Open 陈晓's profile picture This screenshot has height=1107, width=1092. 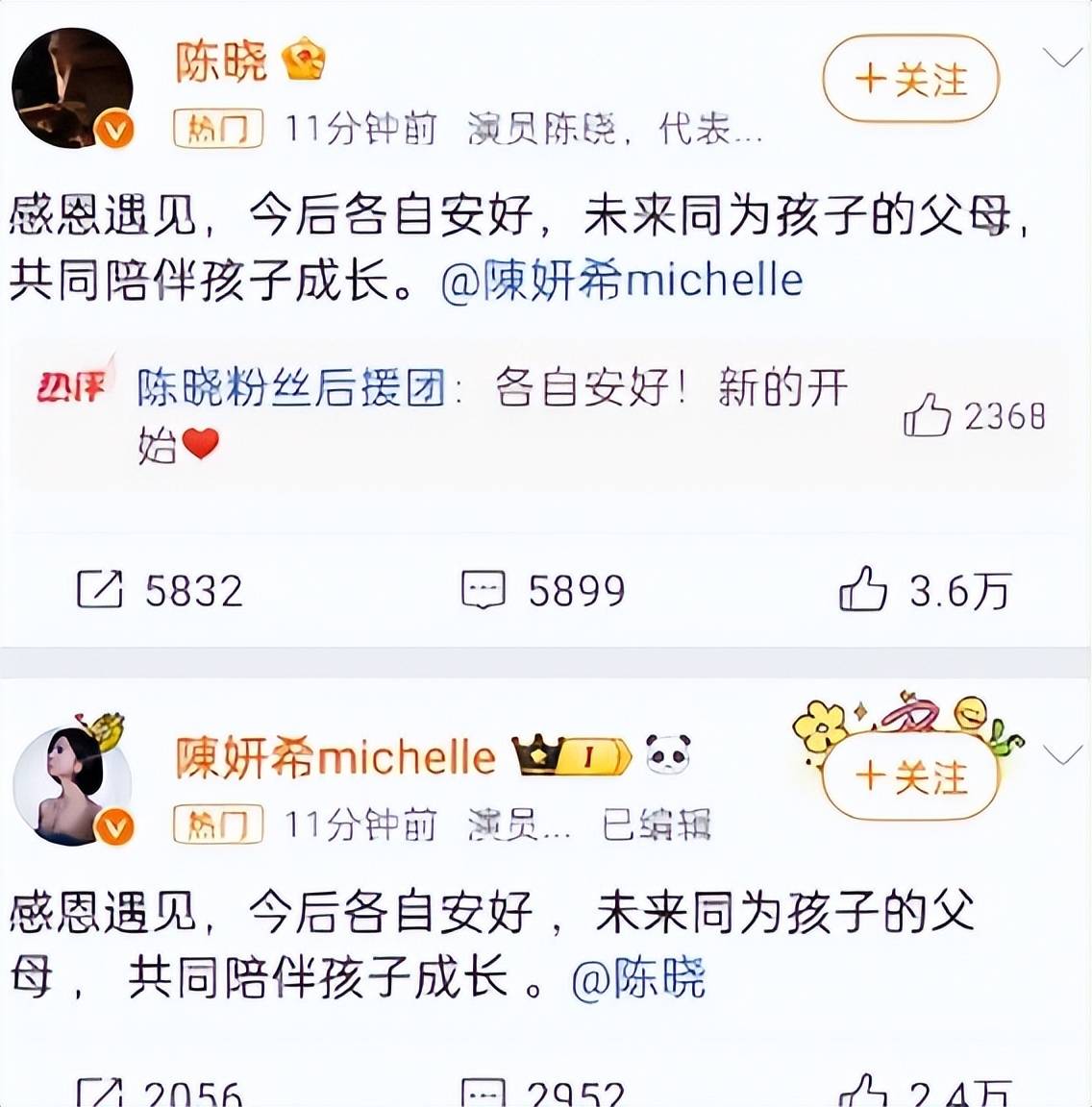(72, 88)
